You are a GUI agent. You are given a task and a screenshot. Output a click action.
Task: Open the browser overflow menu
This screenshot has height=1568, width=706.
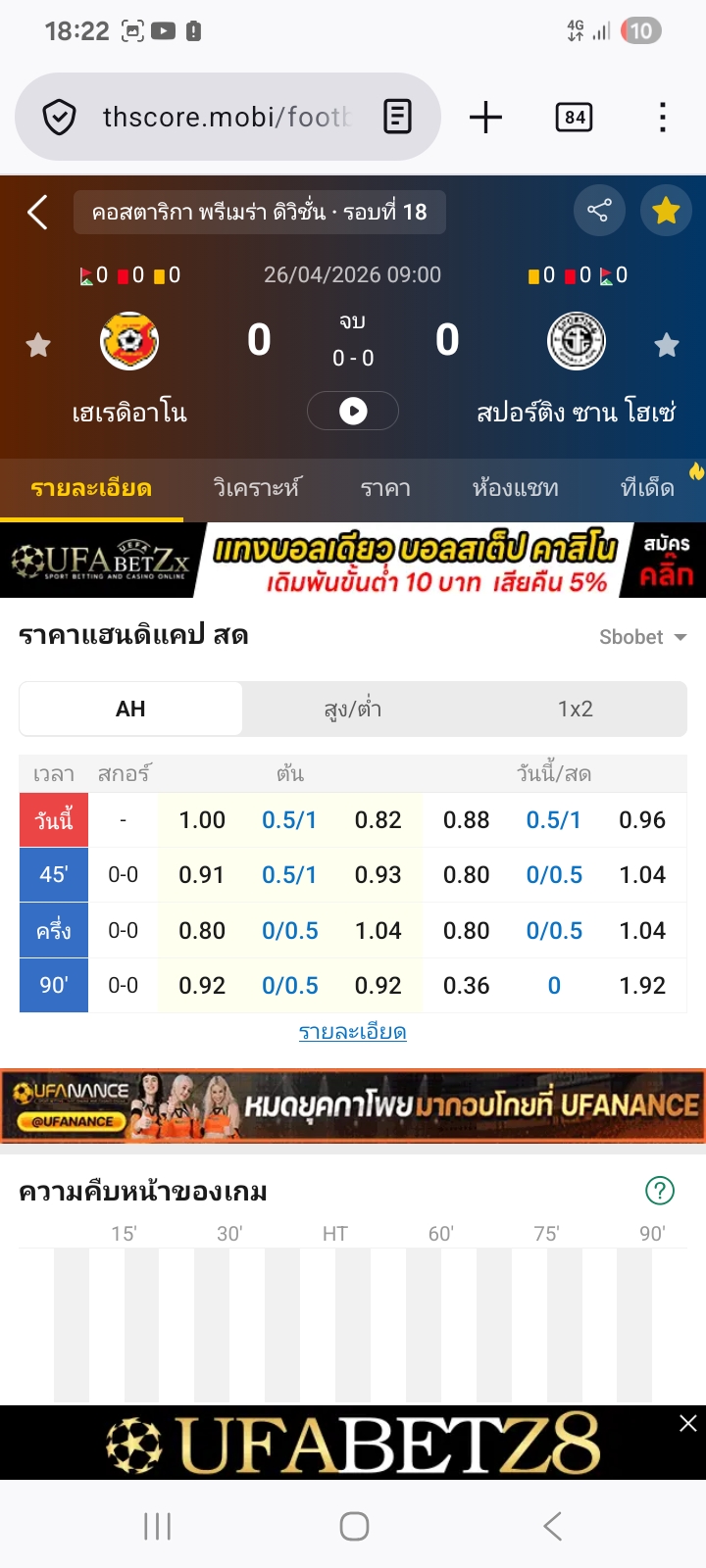click(663, 118)
